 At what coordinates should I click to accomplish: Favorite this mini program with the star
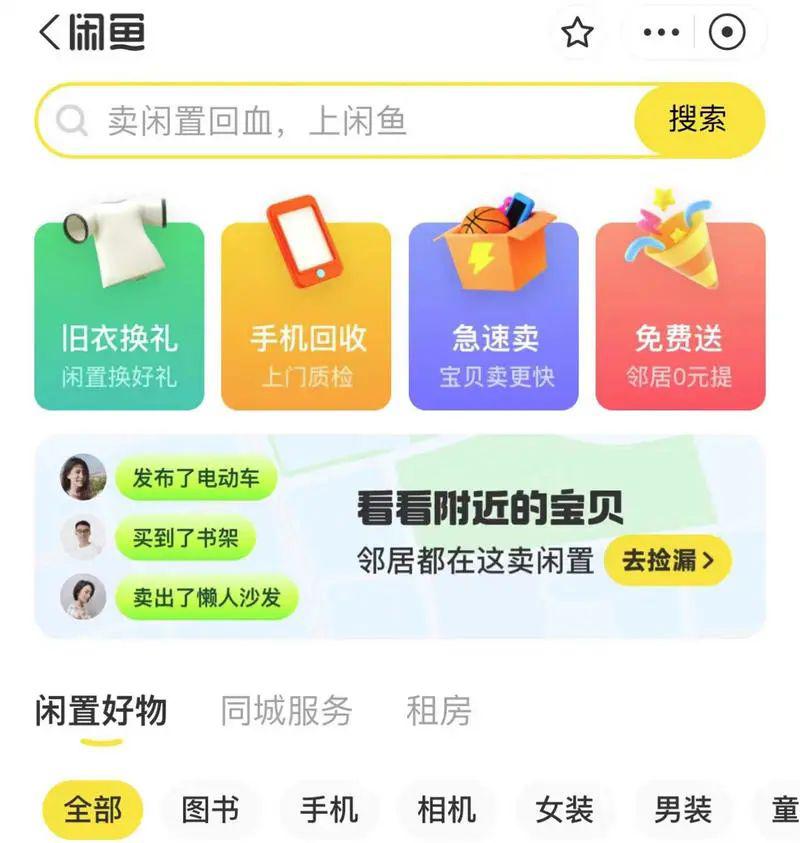(x=577, y=33)
